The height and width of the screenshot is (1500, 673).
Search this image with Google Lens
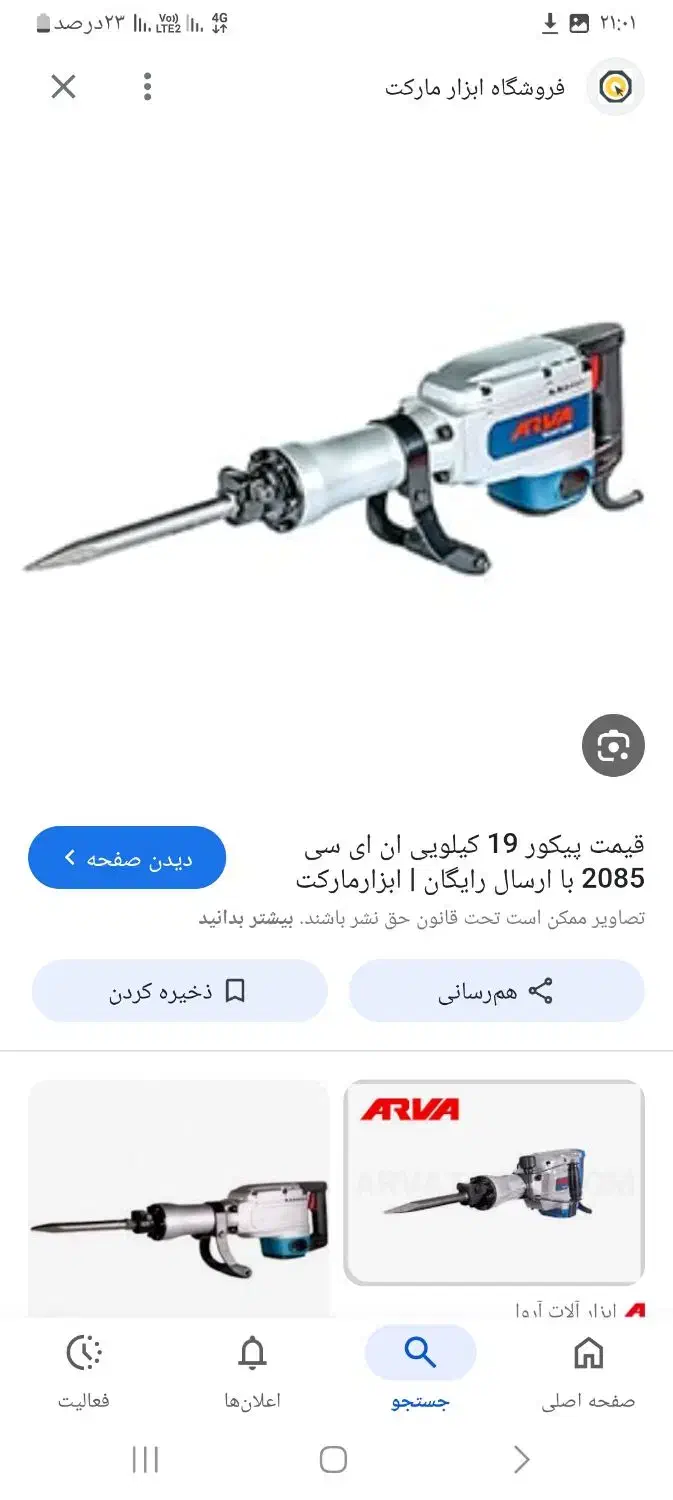tap(613, 746)
